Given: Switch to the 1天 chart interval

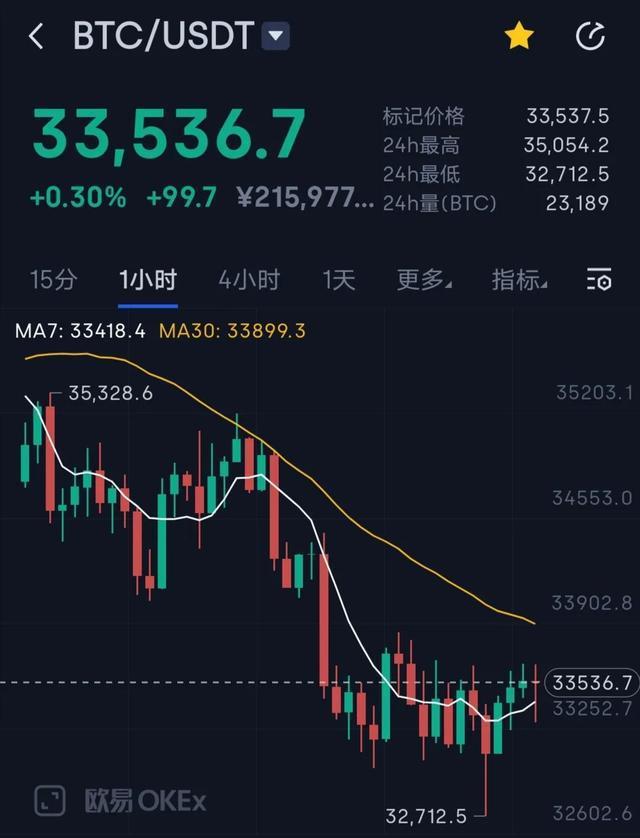Looking at the screenshot, I should pyautogui.click(x=339, y=280).
